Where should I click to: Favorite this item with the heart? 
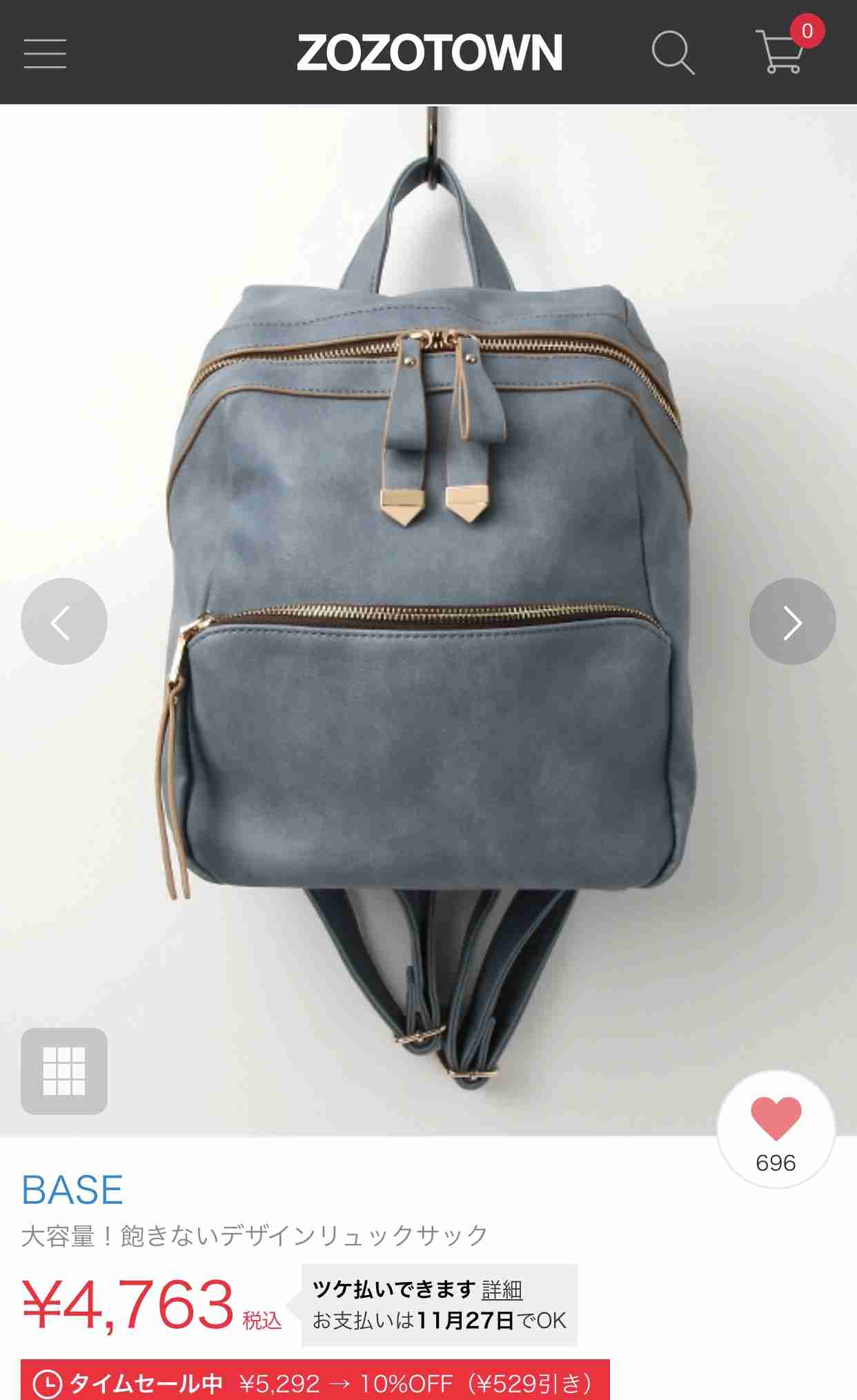pyautogui.click(x=776, y=1129)
